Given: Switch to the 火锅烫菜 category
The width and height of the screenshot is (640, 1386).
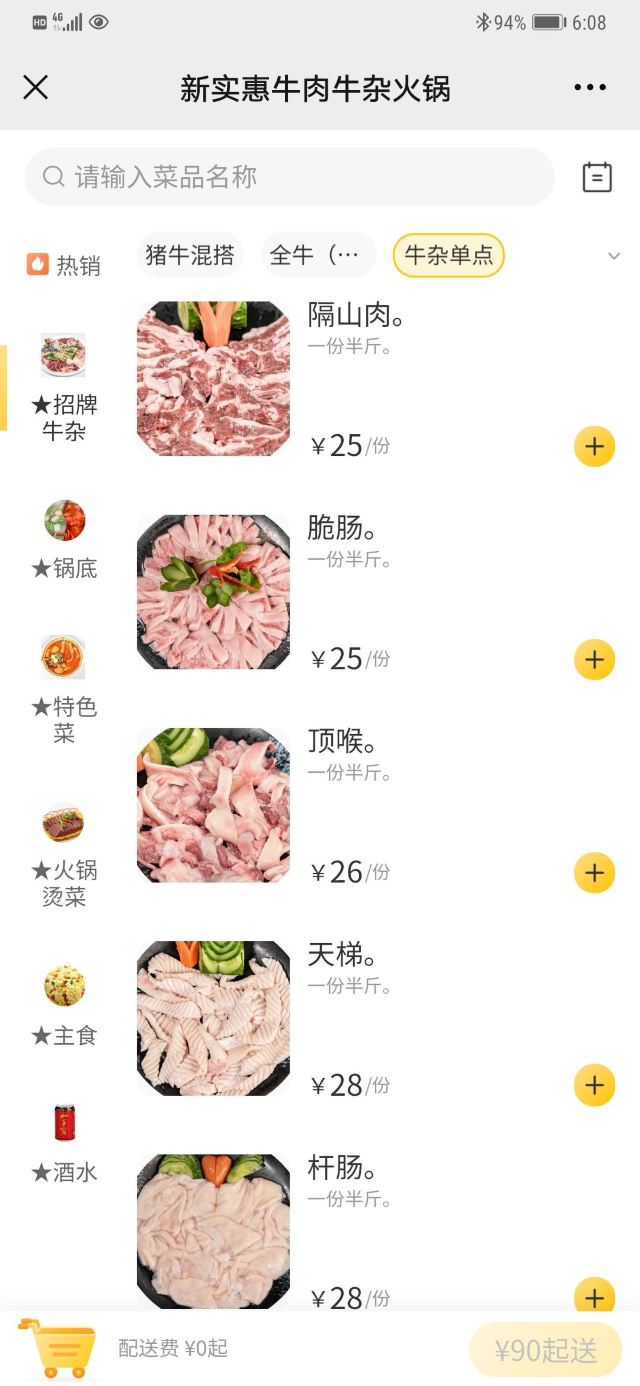Looking at the screenshot, I should (x=64, y=855).
